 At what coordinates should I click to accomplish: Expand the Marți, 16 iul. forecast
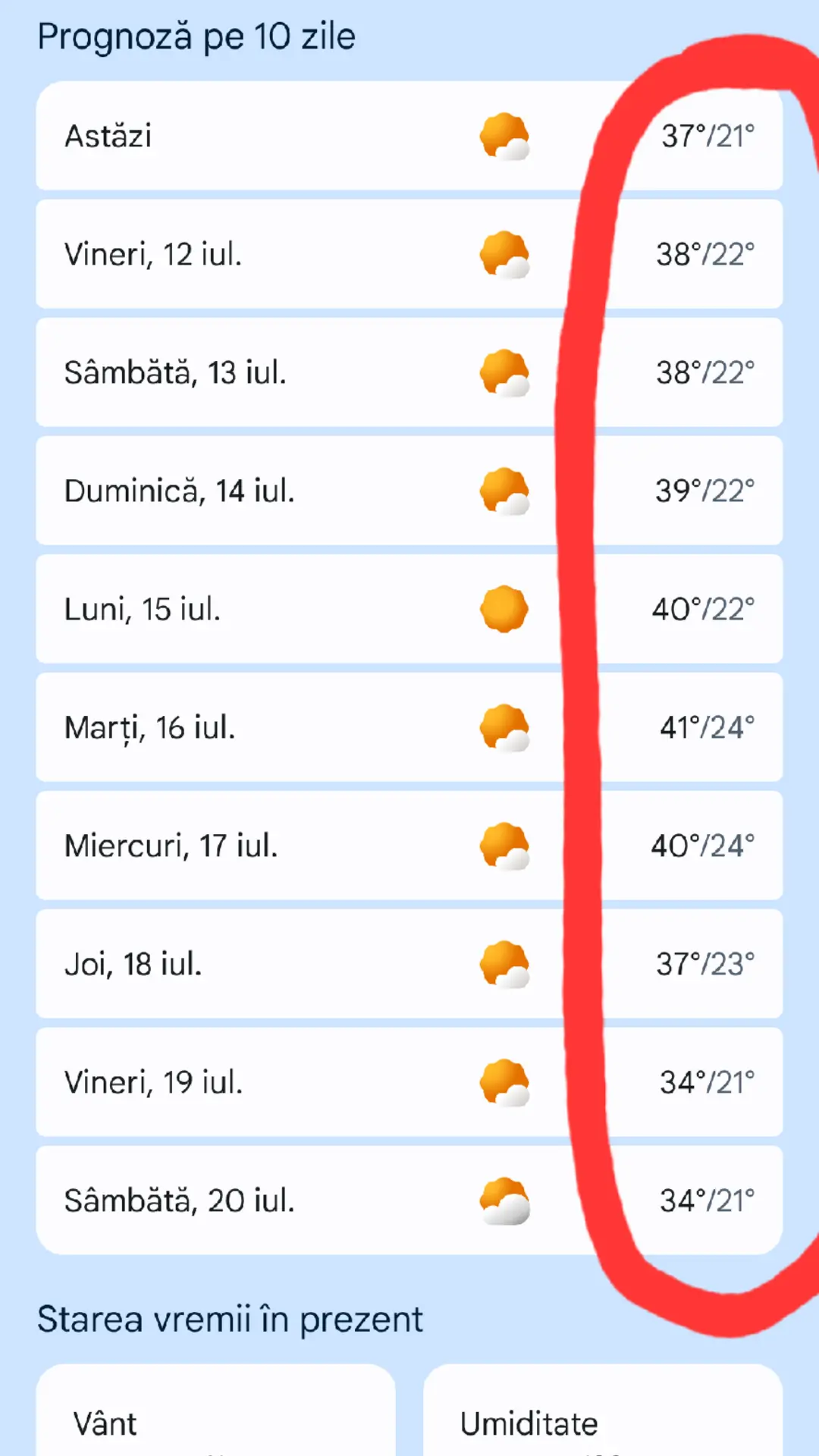click(x=409, y=727)
